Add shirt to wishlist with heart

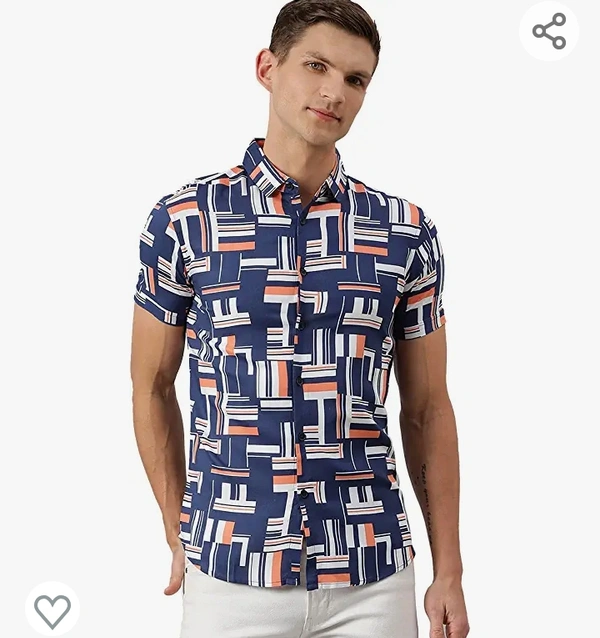[52, 609]
